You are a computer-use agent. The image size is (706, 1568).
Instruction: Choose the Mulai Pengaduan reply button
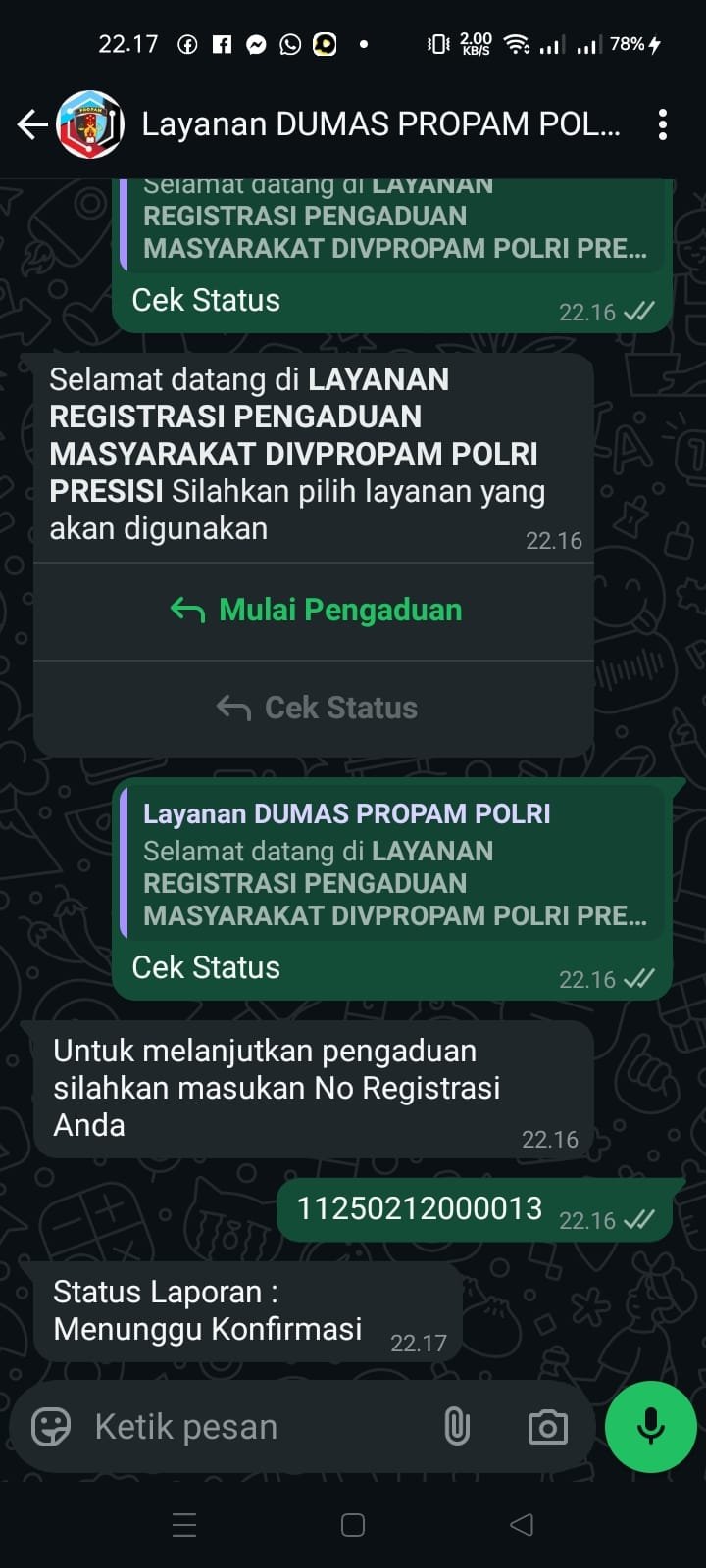tap(315, 611)
